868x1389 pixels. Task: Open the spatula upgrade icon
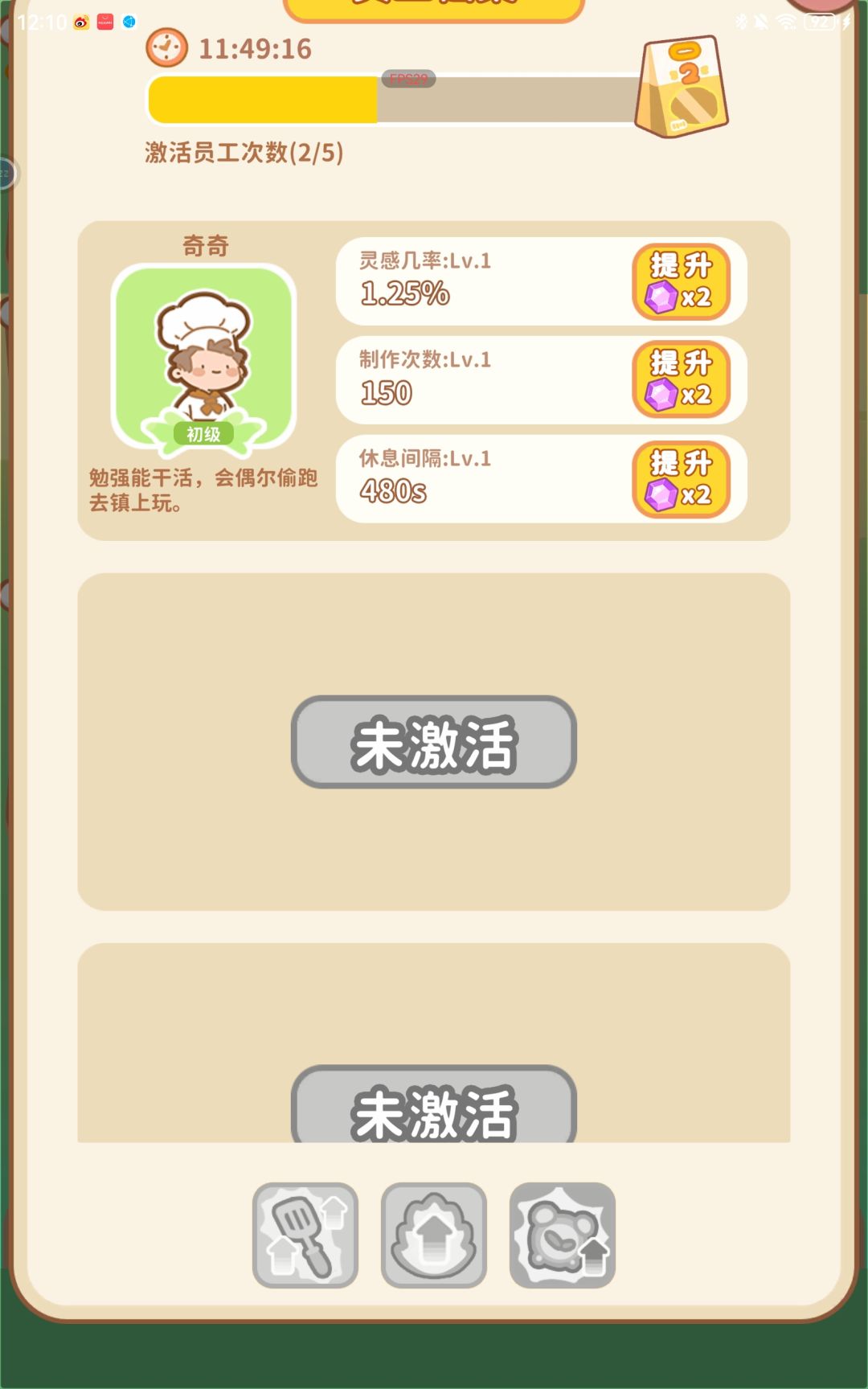(x=305, y=1235)
